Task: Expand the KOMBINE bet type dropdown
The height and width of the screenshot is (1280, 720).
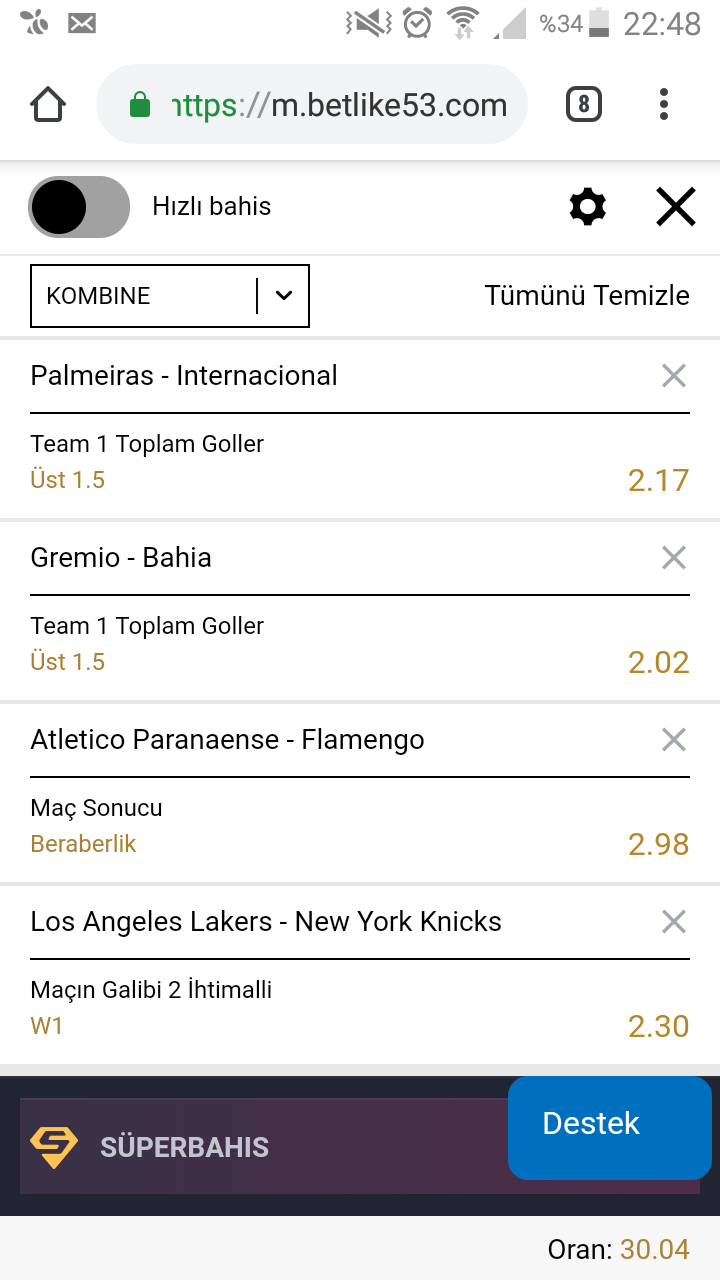Action: click(x=170, y=296)
